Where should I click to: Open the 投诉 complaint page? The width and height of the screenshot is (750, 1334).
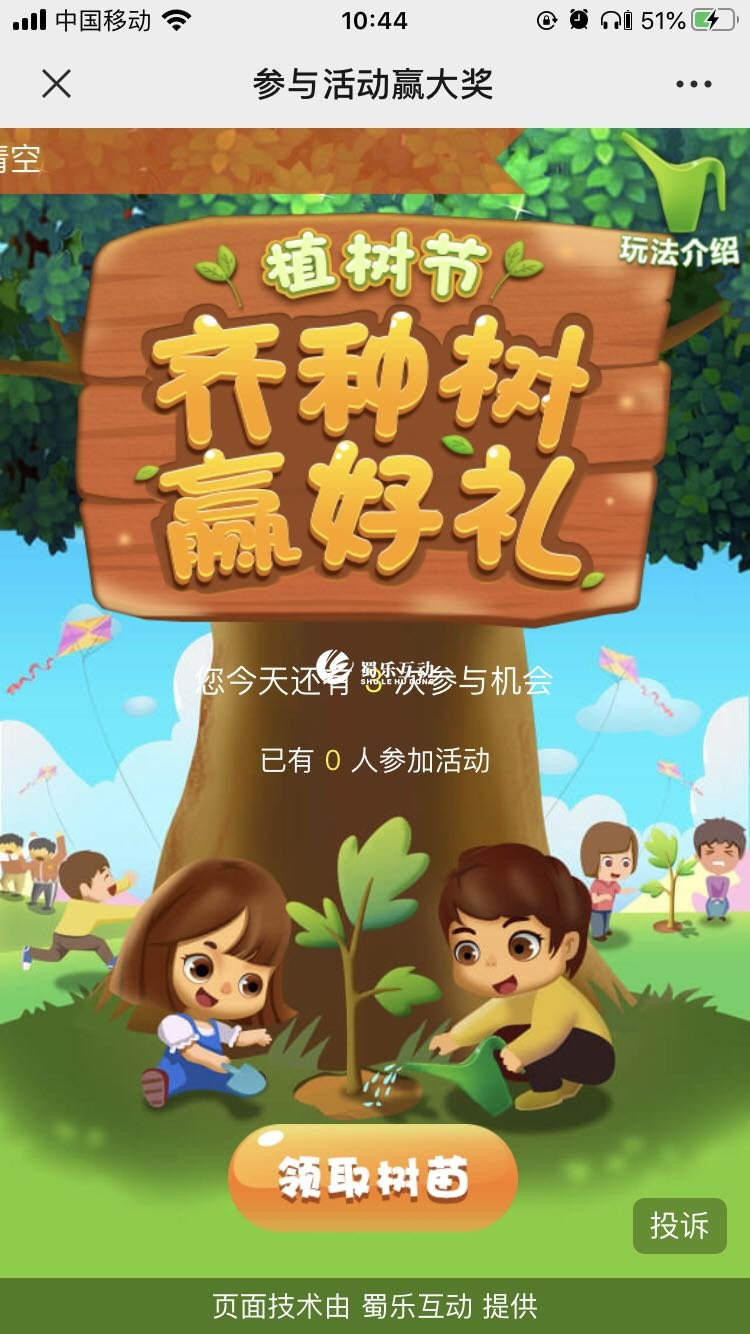(679, 1225)
